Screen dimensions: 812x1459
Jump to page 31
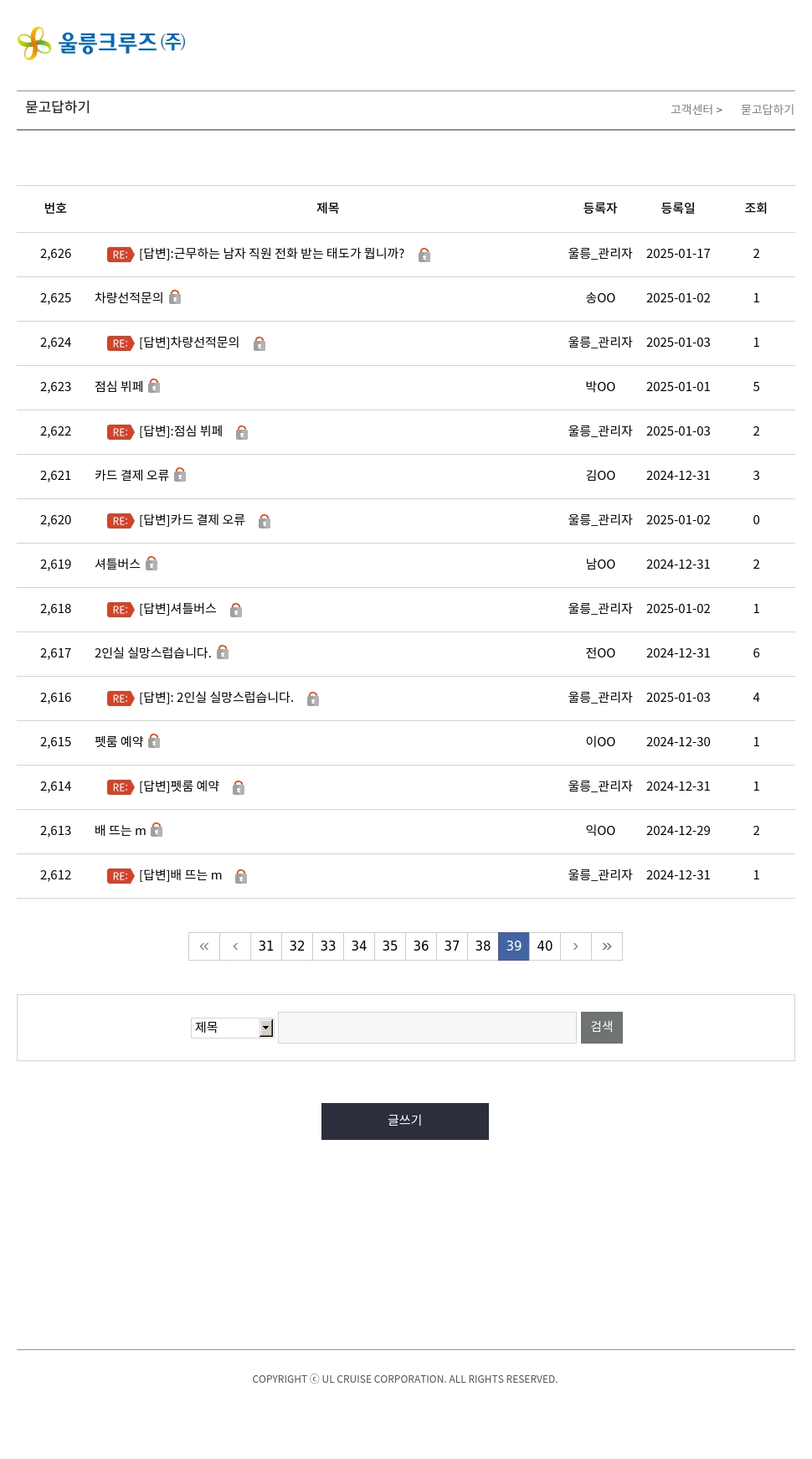pyautogui.click(x=266, y=946)
